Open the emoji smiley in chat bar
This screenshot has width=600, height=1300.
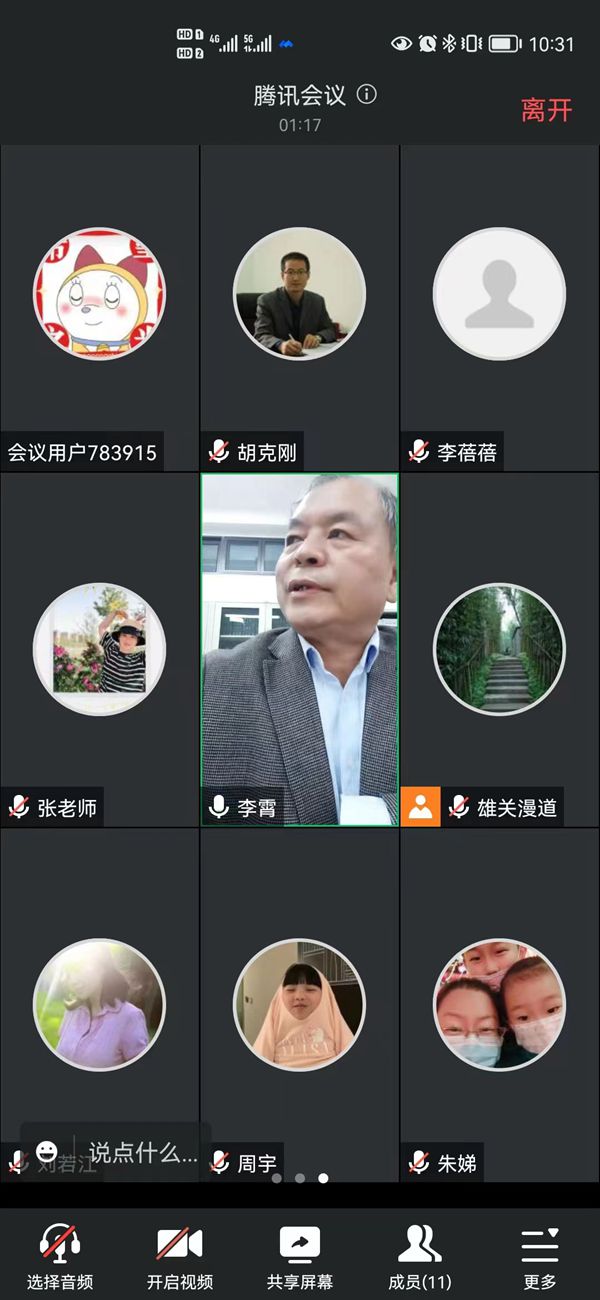[47, 1152]
